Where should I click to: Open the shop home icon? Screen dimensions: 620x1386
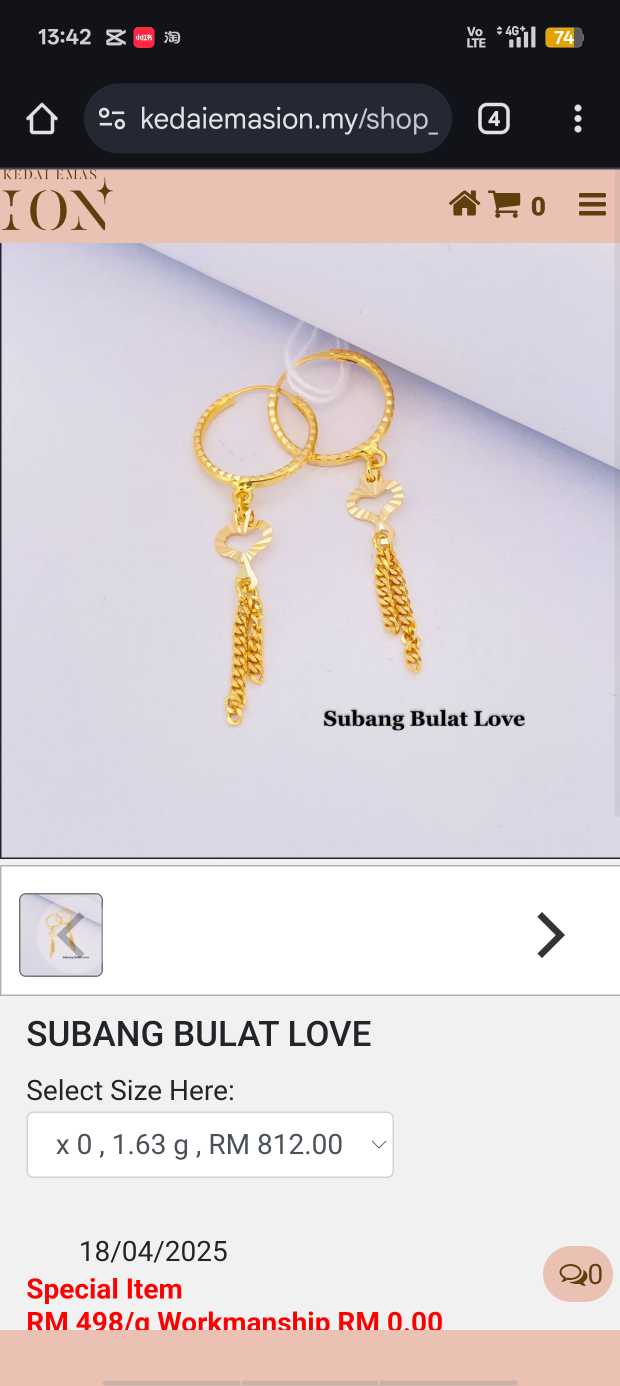(x=464, y=205)
